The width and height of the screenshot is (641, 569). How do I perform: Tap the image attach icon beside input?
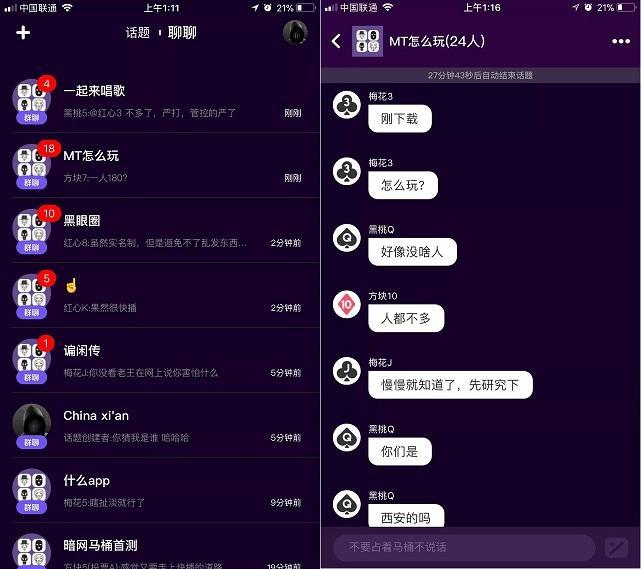tap(616, 547)
